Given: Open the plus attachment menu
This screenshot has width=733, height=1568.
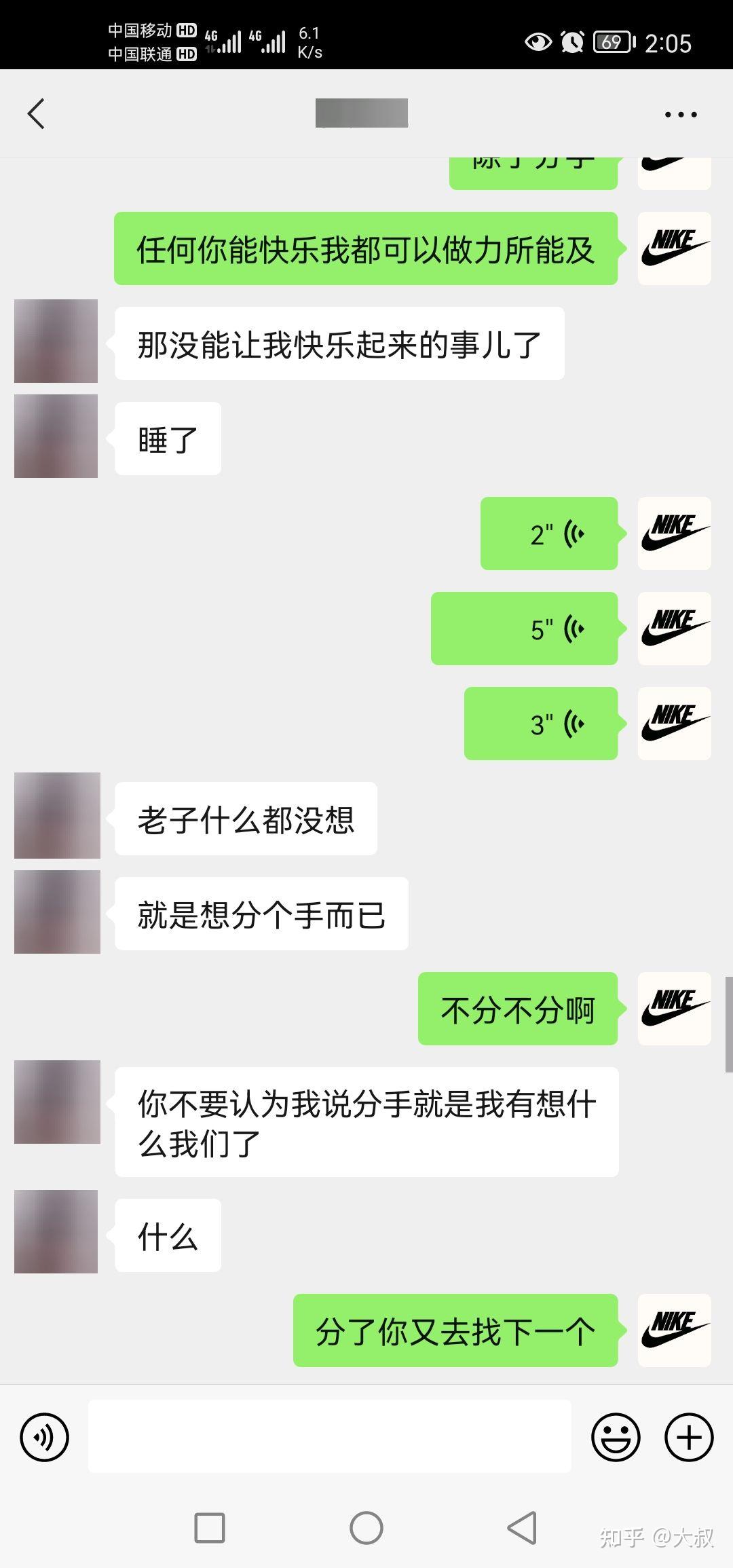Looking at the screenshot, I should click(689, 1436).
